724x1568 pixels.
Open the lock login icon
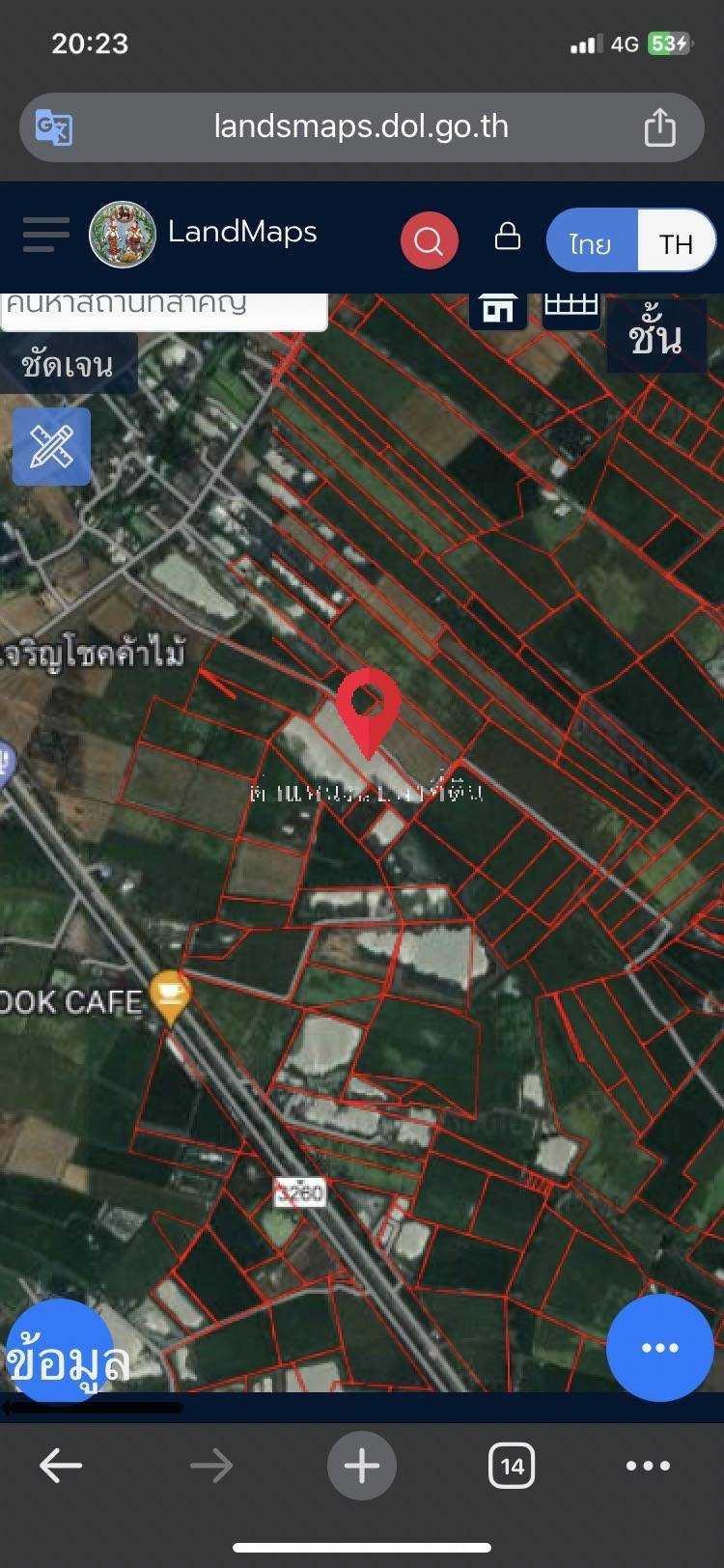(508, 237)
